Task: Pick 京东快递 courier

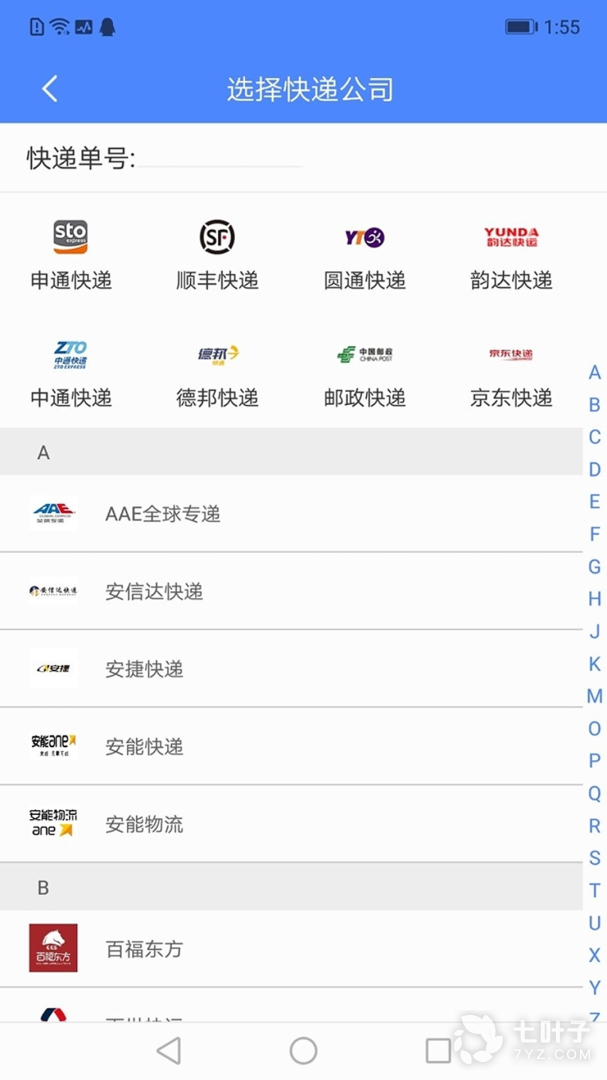Action: click(x=511, y=372)
